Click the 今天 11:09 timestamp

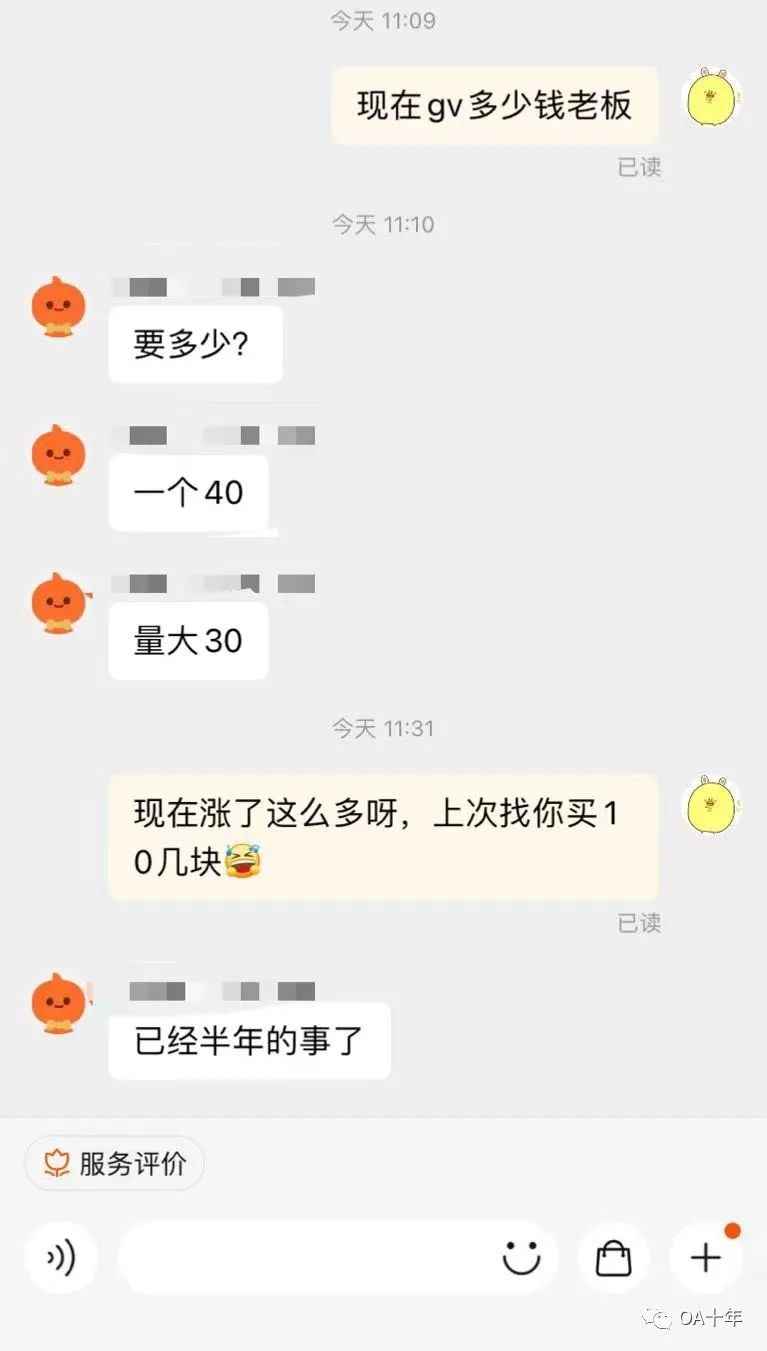pos(383,20)
